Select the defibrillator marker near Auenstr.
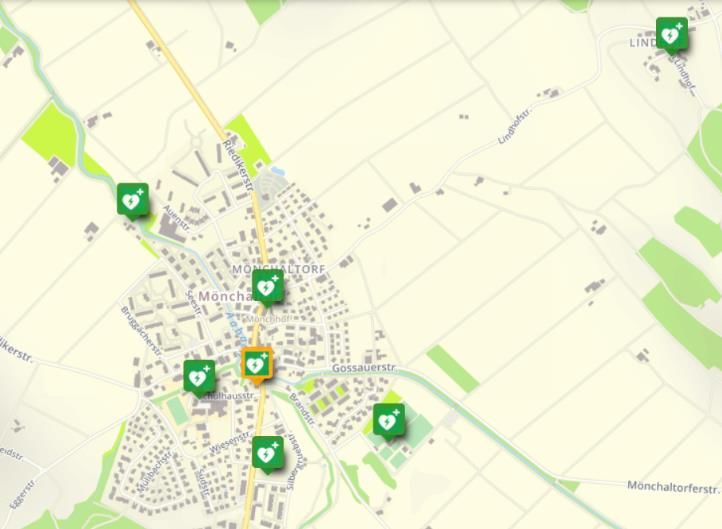 coord(132,200)
